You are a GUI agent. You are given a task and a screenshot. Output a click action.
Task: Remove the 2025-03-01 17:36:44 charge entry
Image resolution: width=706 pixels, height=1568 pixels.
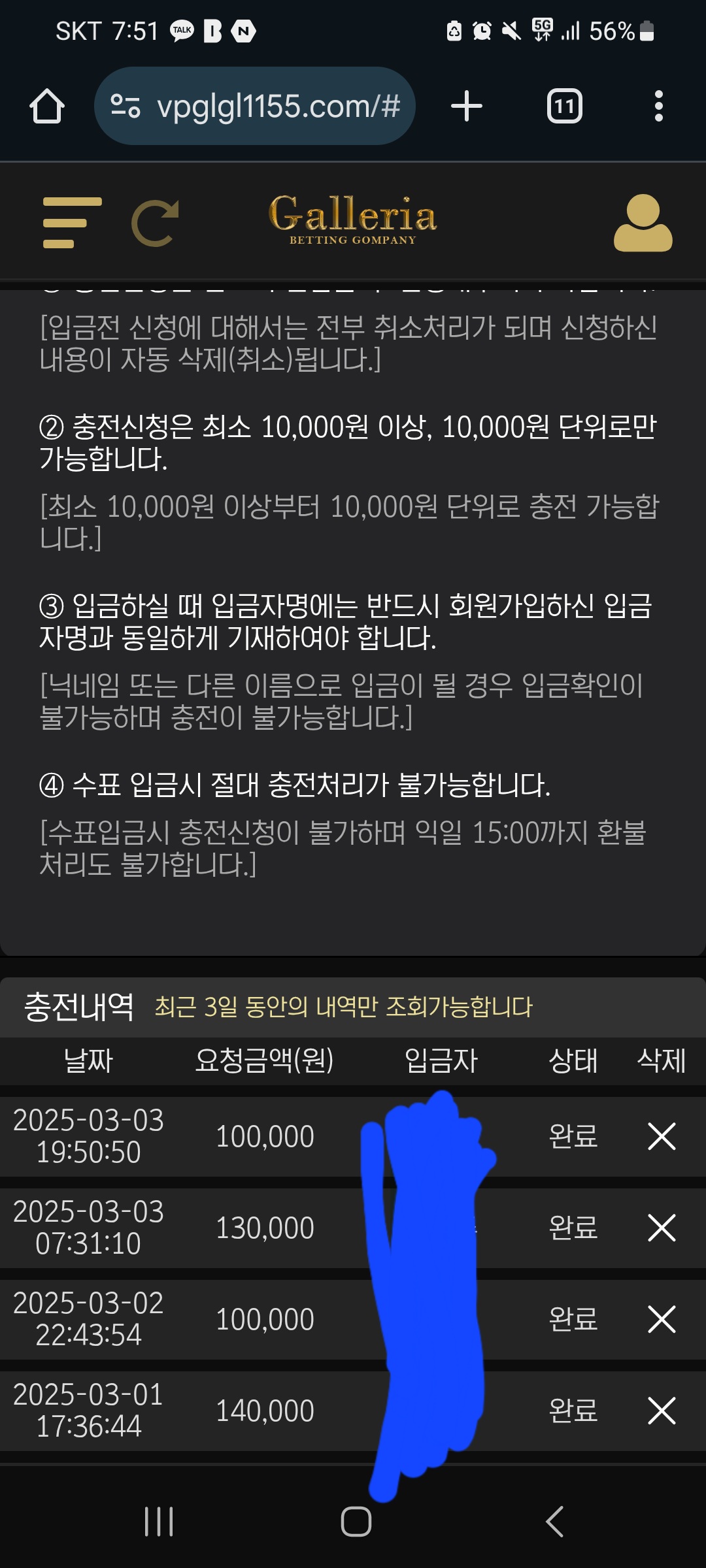coord(661,1411)
